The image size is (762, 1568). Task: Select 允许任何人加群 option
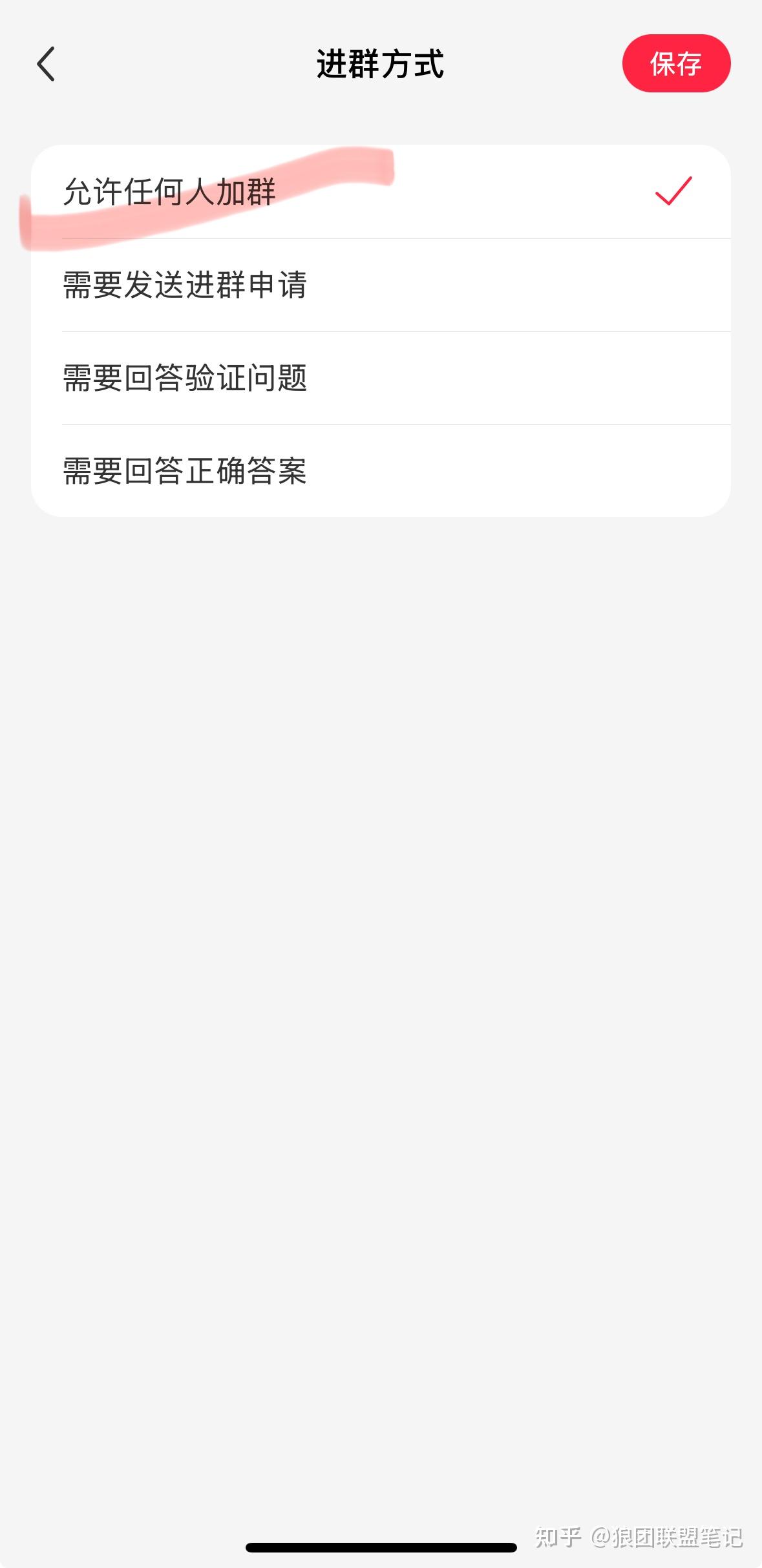click(x=169, y=192)
